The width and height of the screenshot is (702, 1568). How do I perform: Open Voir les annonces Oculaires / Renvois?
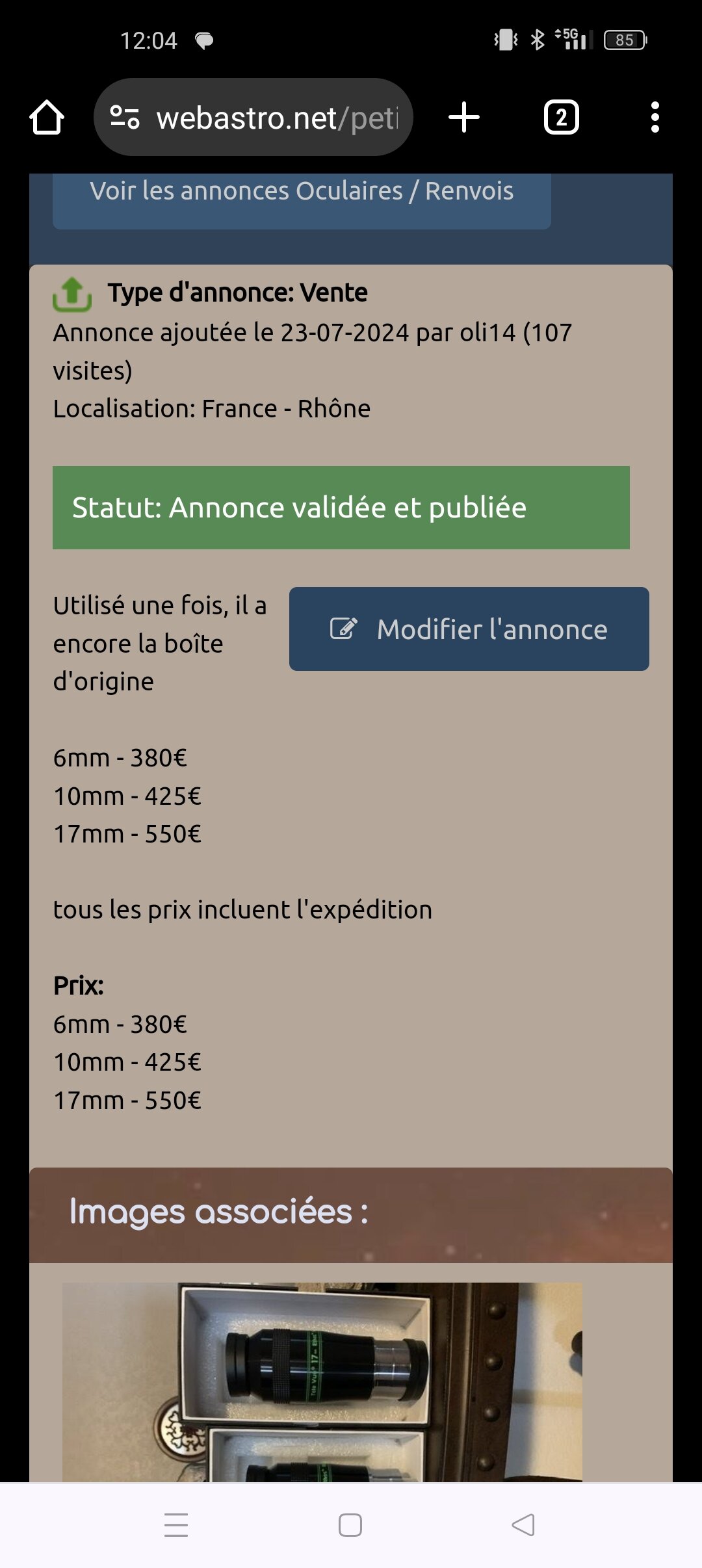[302, 192]
